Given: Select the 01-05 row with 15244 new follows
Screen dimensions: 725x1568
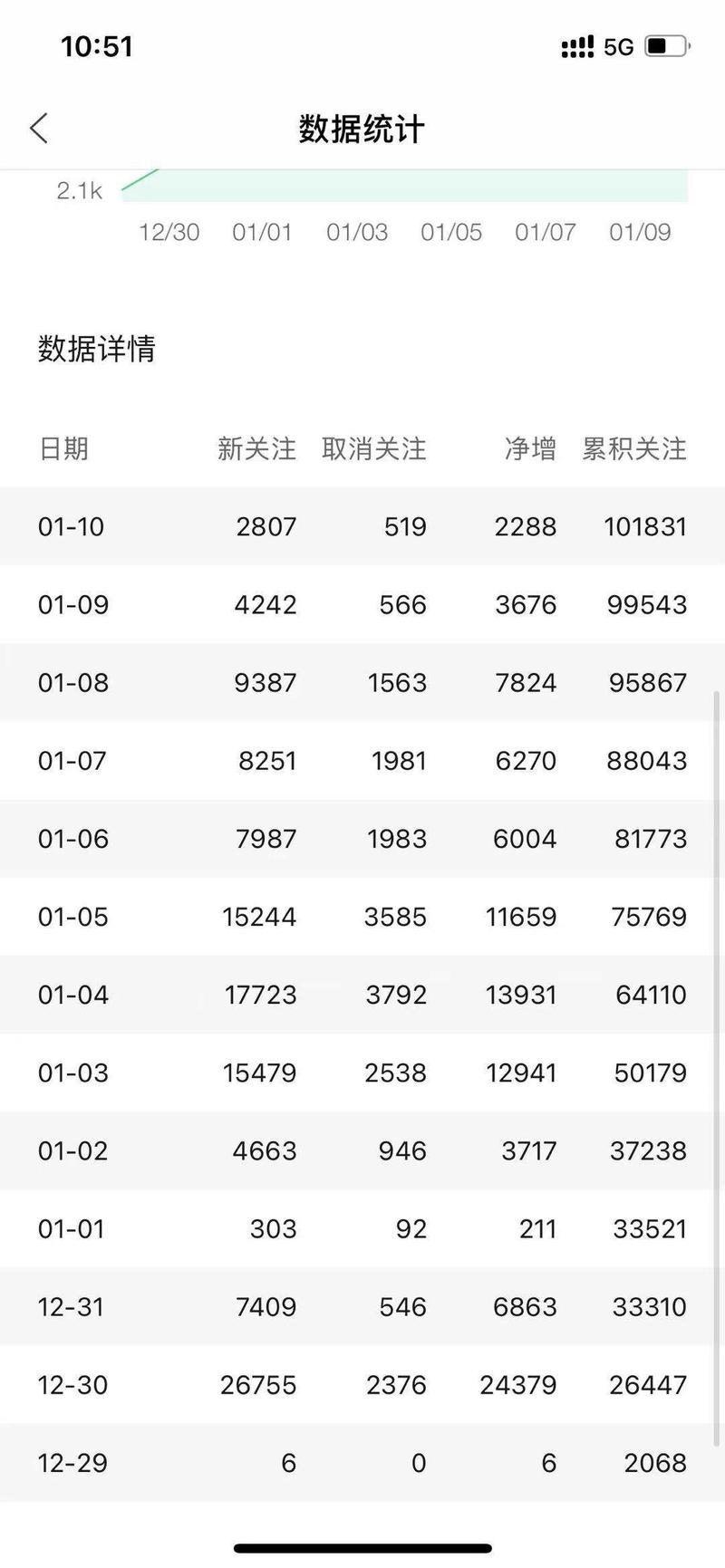Looking at the screenshot, I should [362, 916].
